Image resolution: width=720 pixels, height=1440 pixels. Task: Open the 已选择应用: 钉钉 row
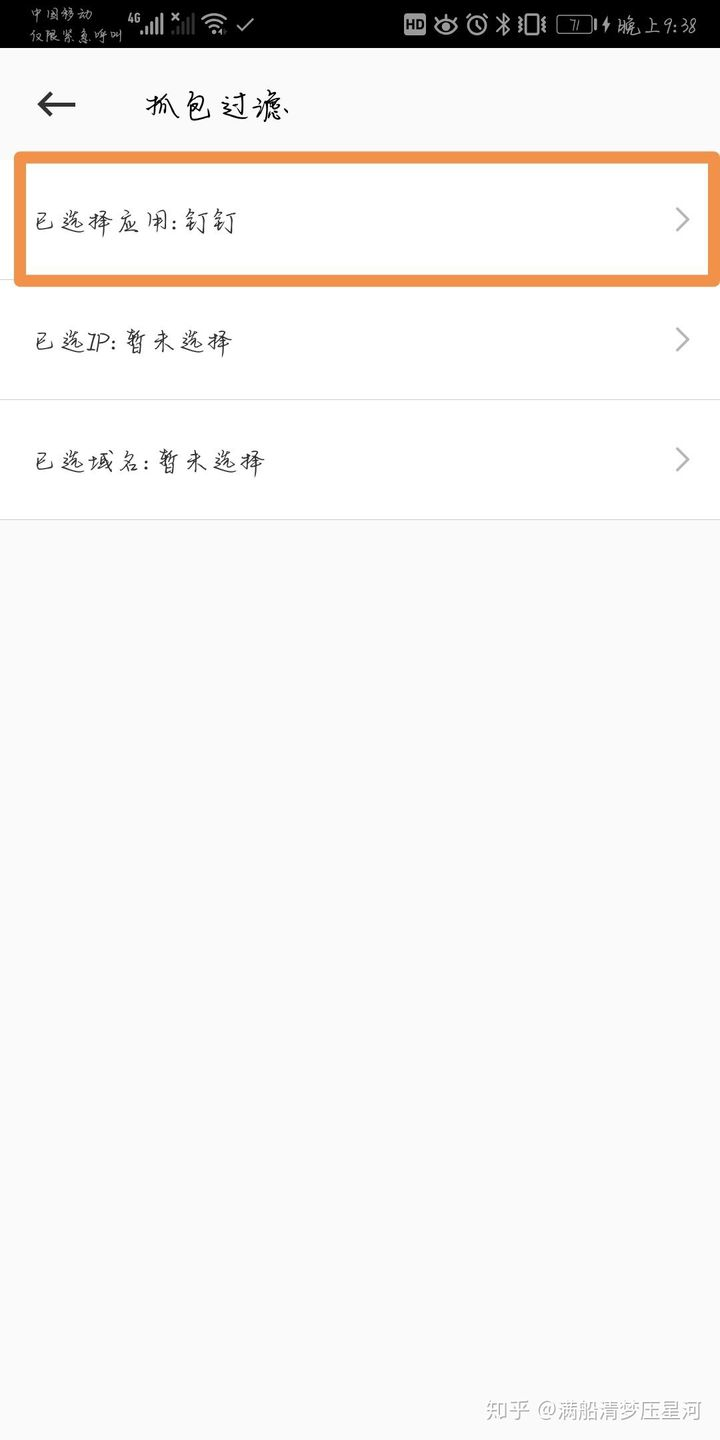click(360, 220)
